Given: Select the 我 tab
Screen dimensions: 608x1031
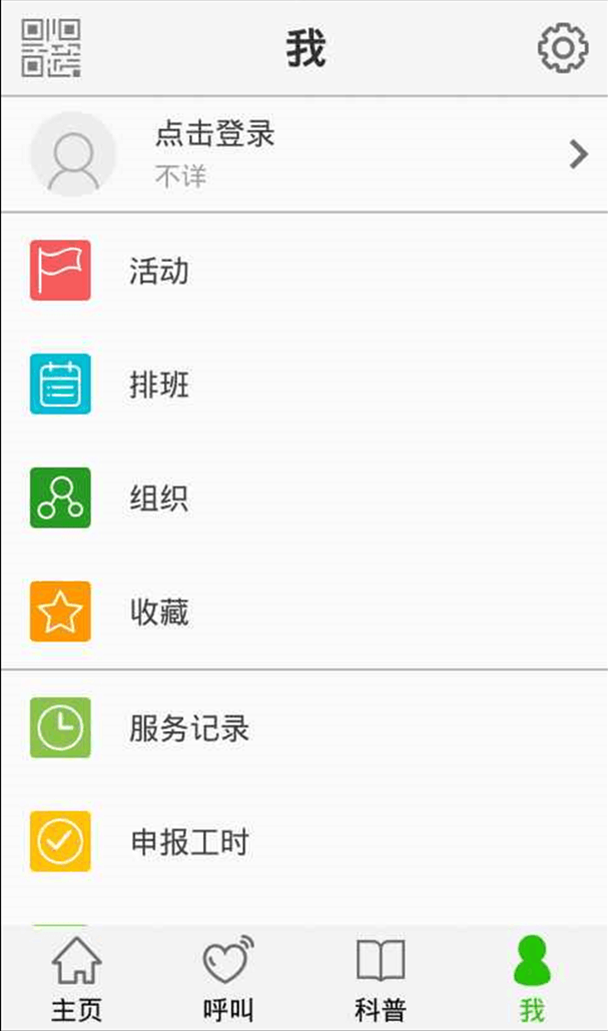Looking at the screenshot, I should [x=531, y=978].
